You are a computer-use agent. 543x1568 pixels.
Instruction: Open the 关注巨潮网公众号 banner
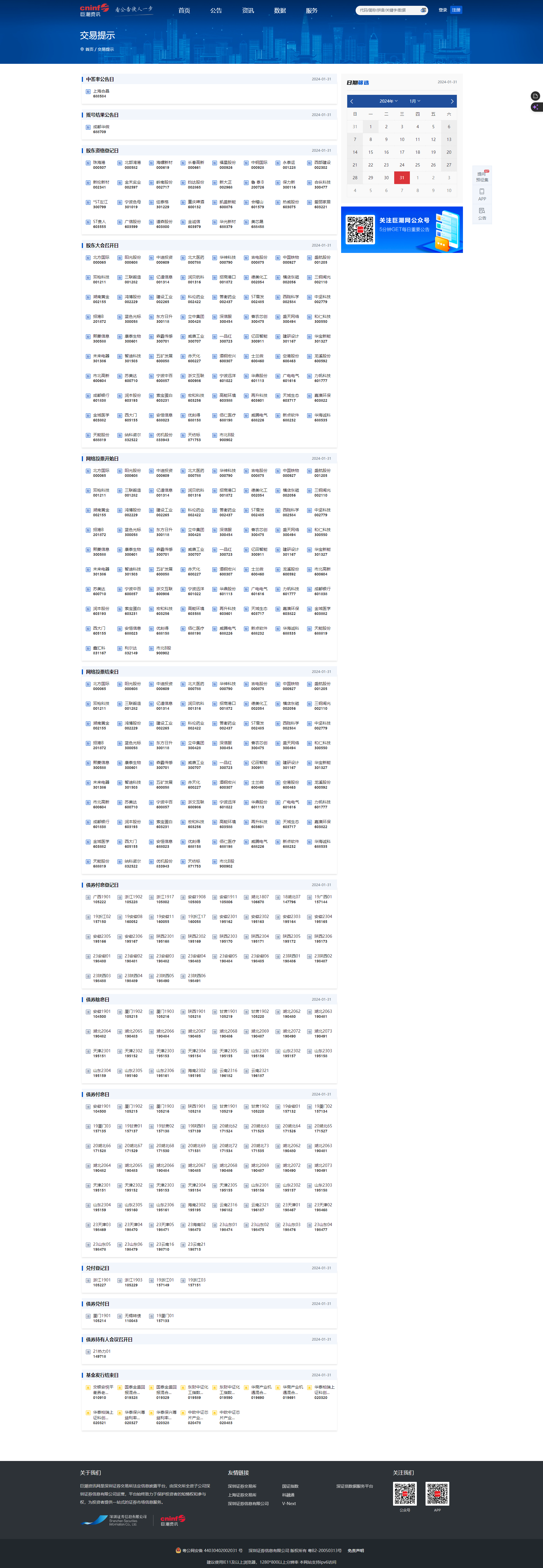tap(402, 229)
